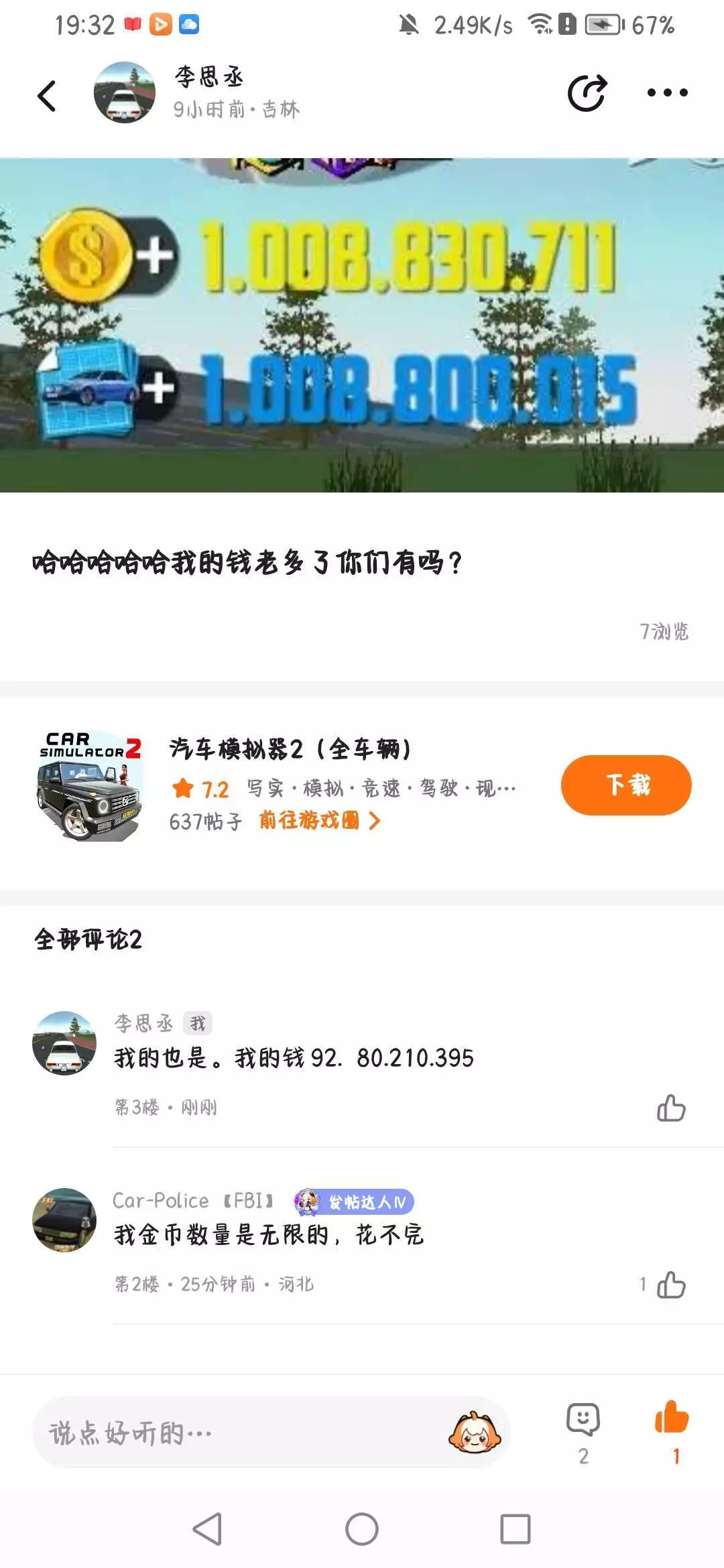
Task: Open the three-dot overflow menu
Action: point(667,92)
